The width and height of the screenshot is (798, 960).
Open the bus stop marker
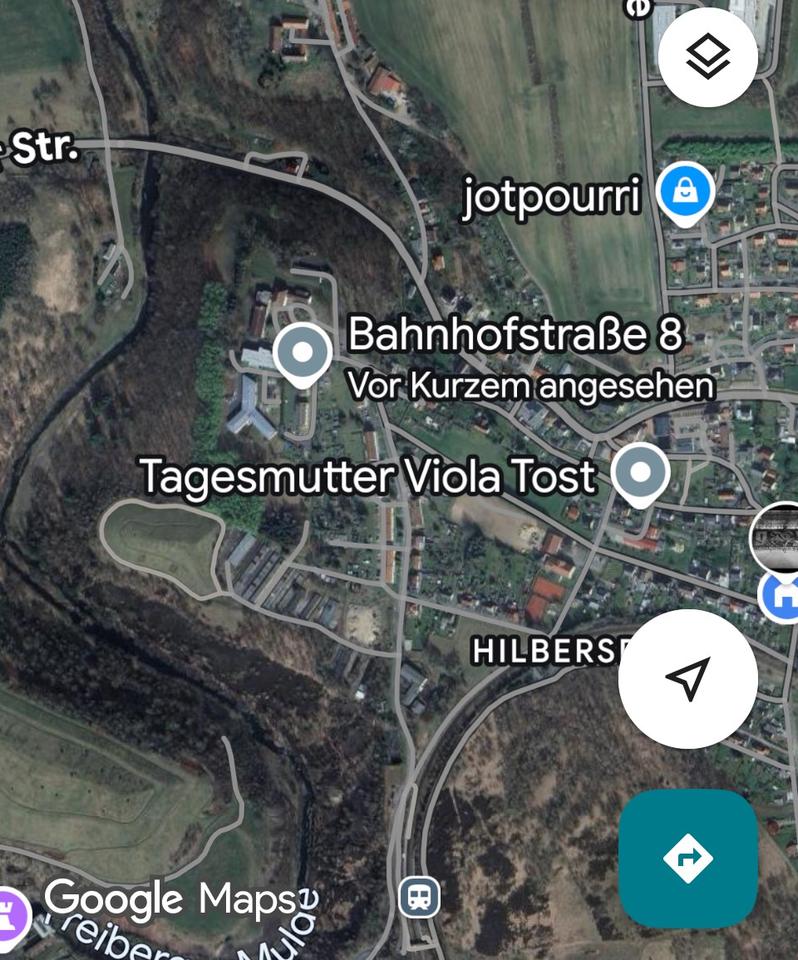[x=419, y=897]
